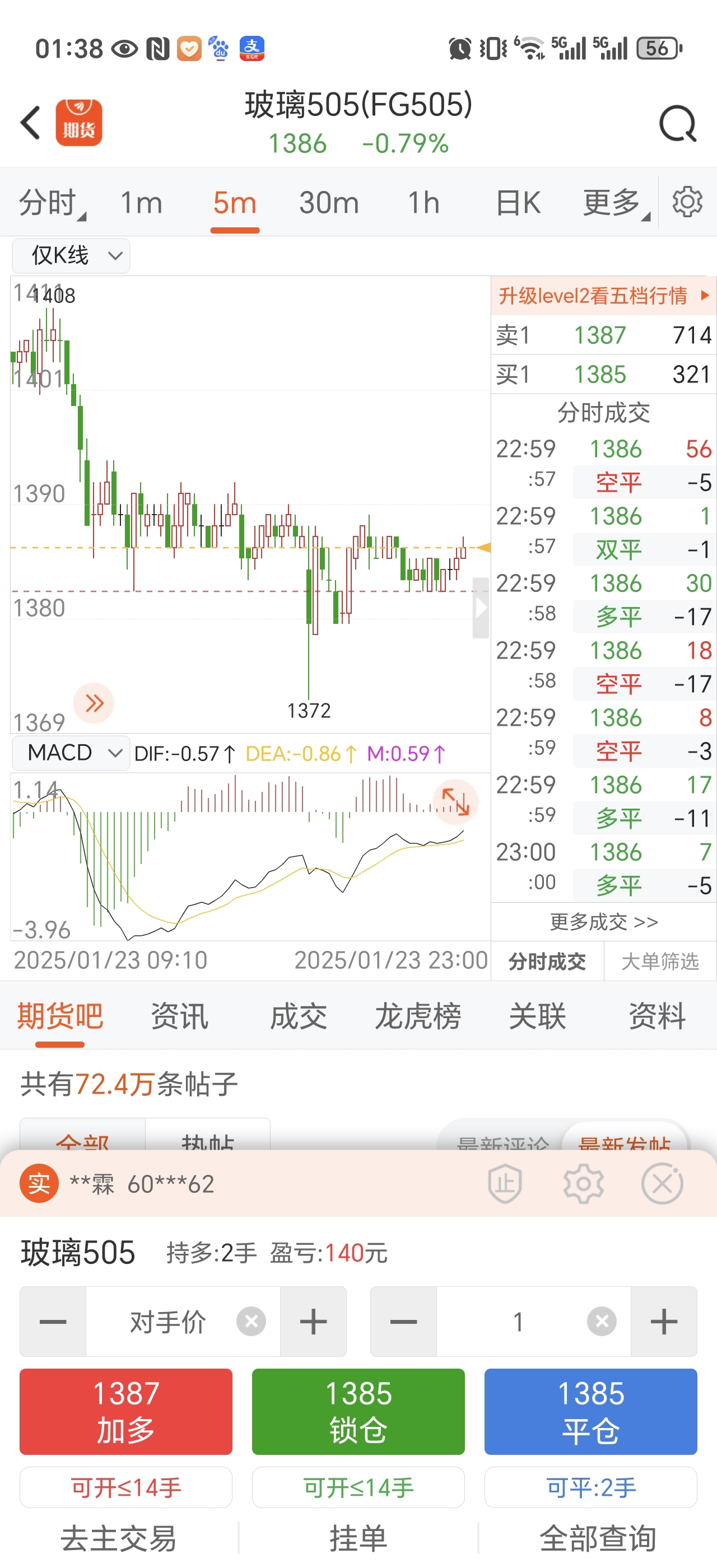Tap the green 1385 锁仓 button

(358, 1411)
